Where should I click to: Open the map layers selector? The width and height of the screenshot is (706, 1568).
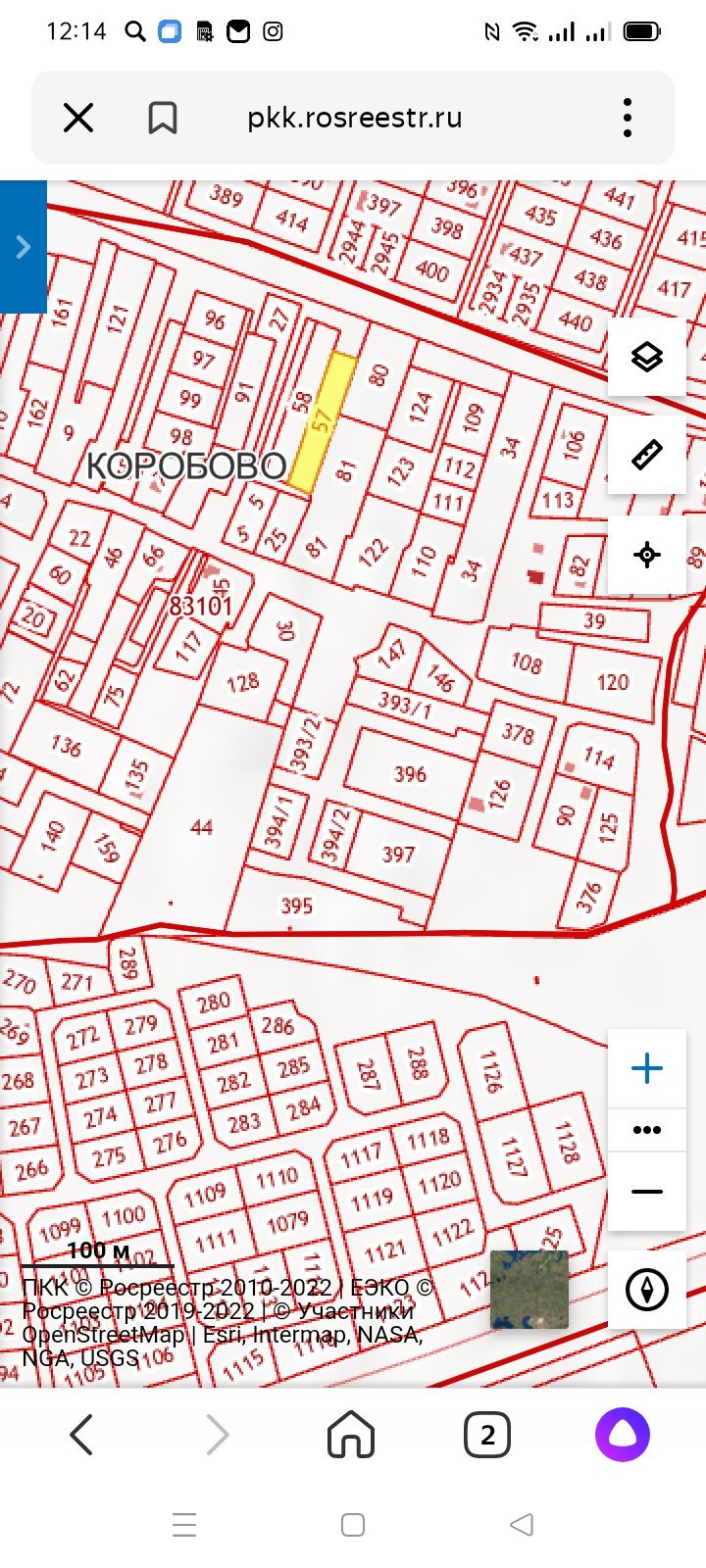coord(647,357)
